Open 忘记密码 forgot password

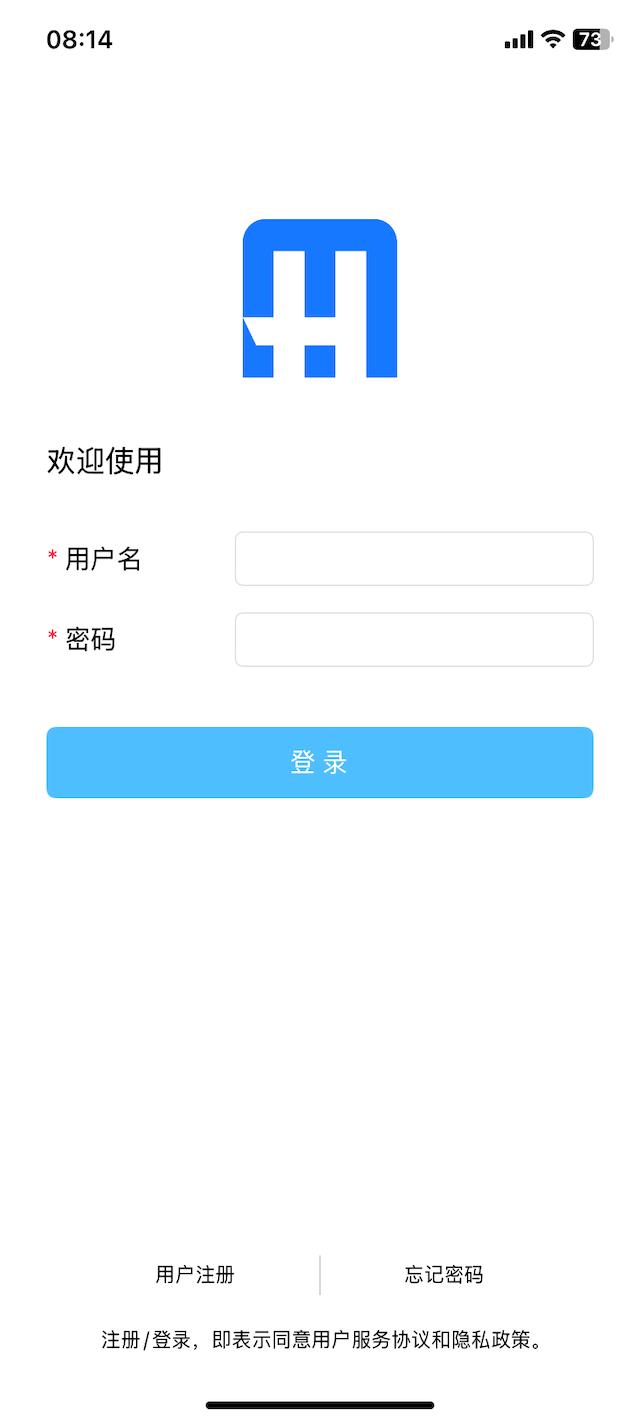[x=444, y=1275]
